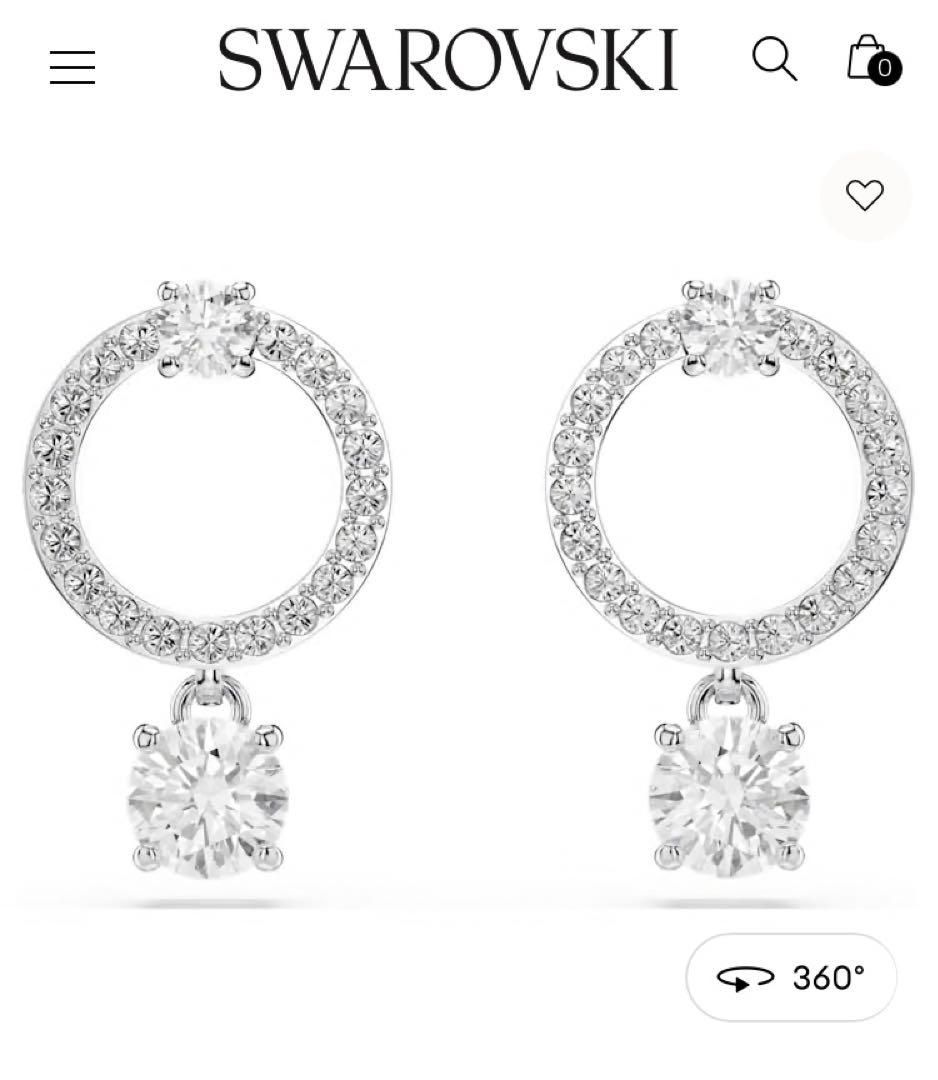The height and width of the screenshot is (1080, 938).
Task: Add earrings to wishlist via heart icon
Action: tap(864, 196)
